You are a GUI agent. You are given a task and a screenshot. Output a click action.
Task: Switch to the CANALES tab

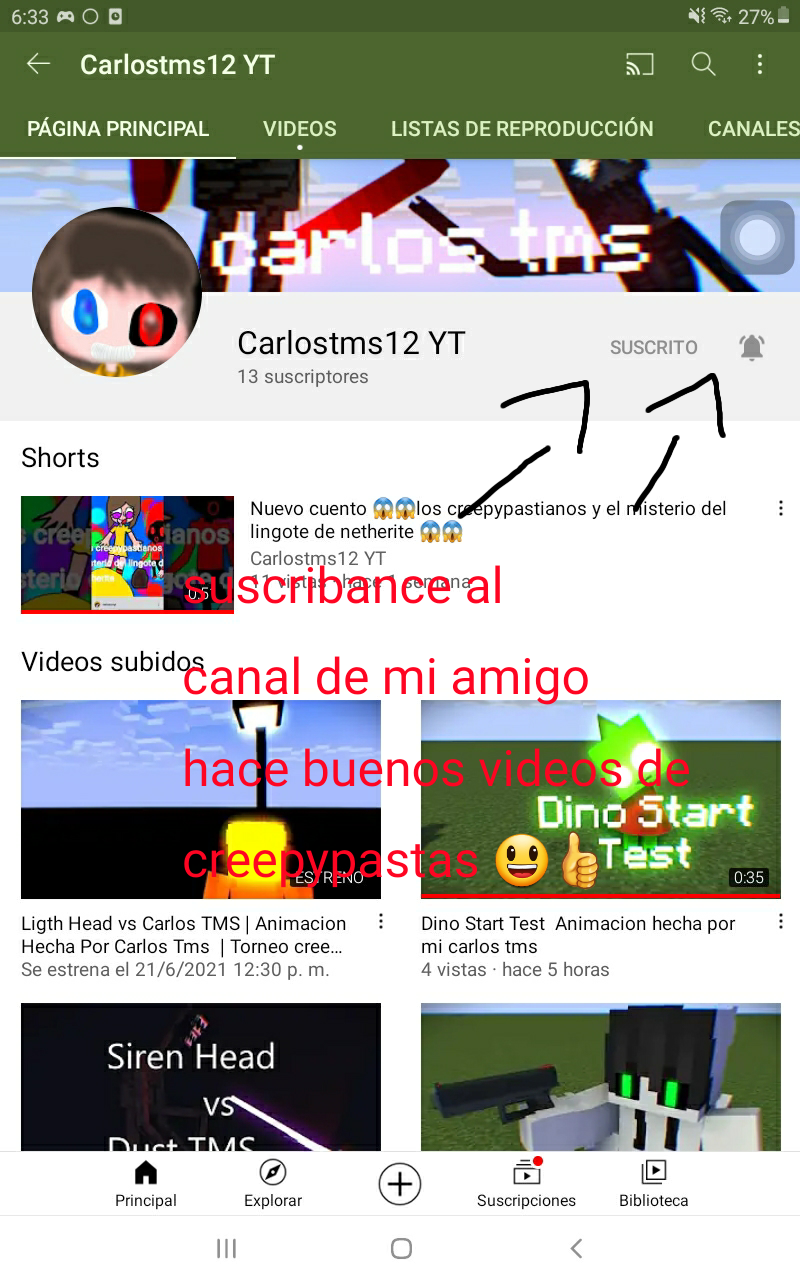752,128
